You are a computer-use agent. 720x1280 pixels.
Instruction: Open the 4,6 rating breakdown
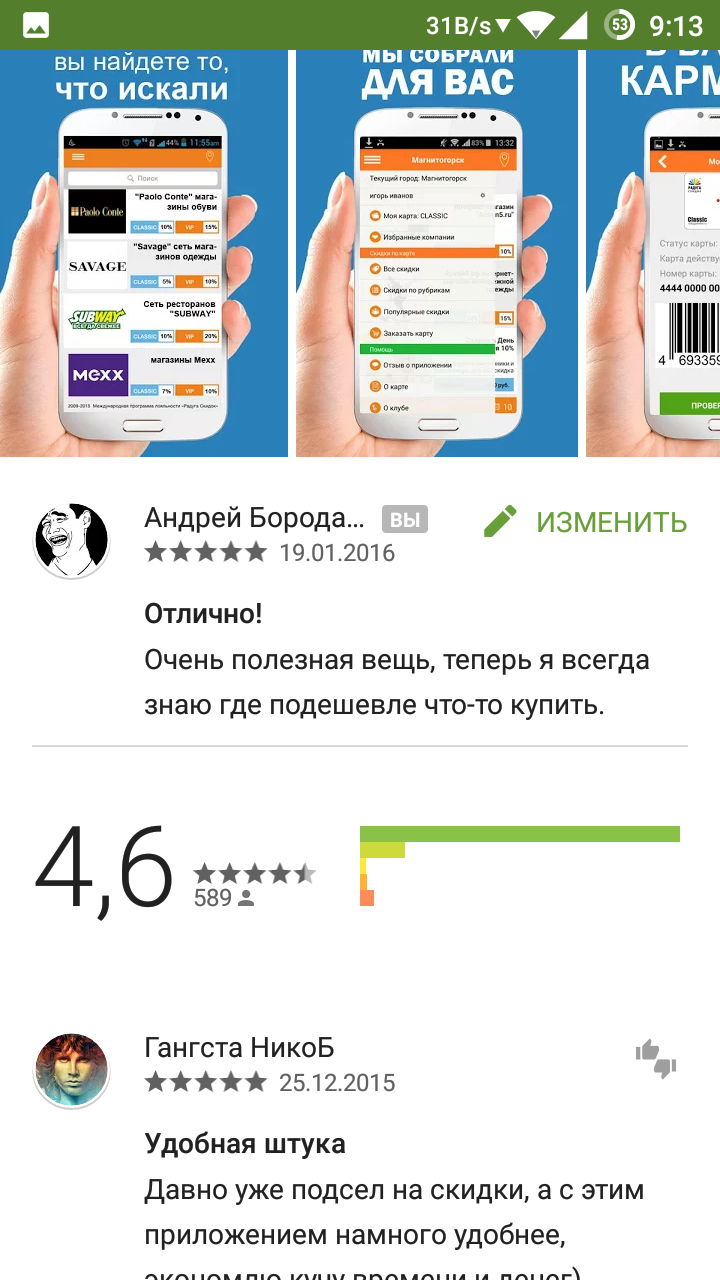pyautogui.click(x=360, y=866)
